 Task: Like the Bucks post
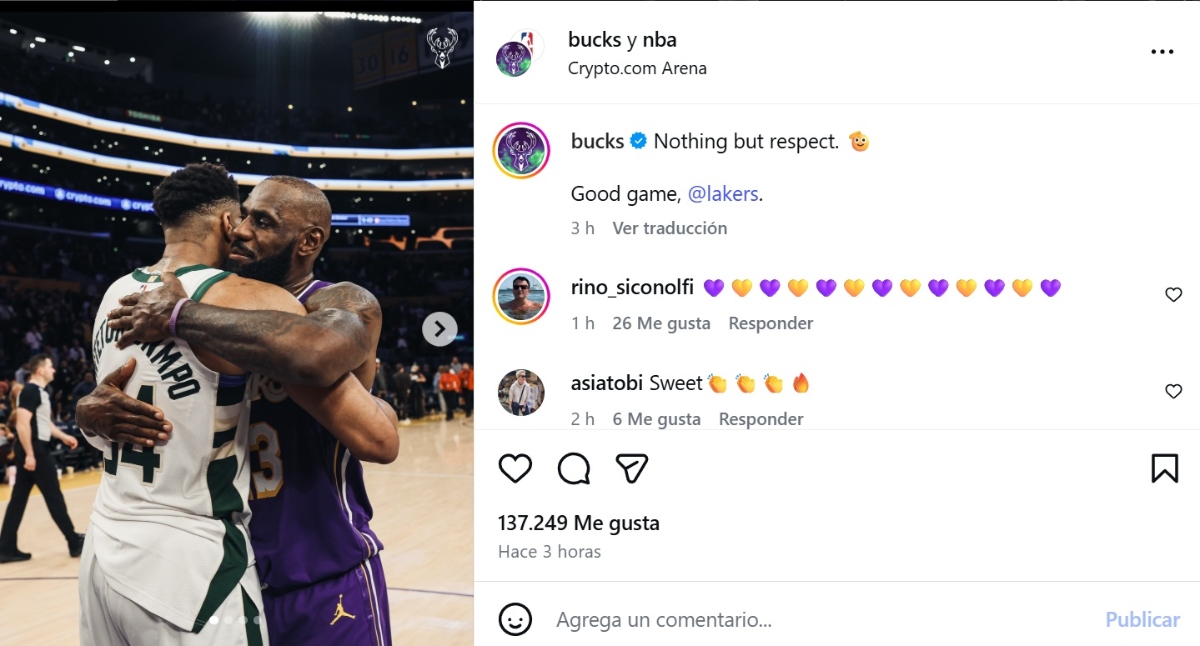pyautogui.click(x=515, y=468)
